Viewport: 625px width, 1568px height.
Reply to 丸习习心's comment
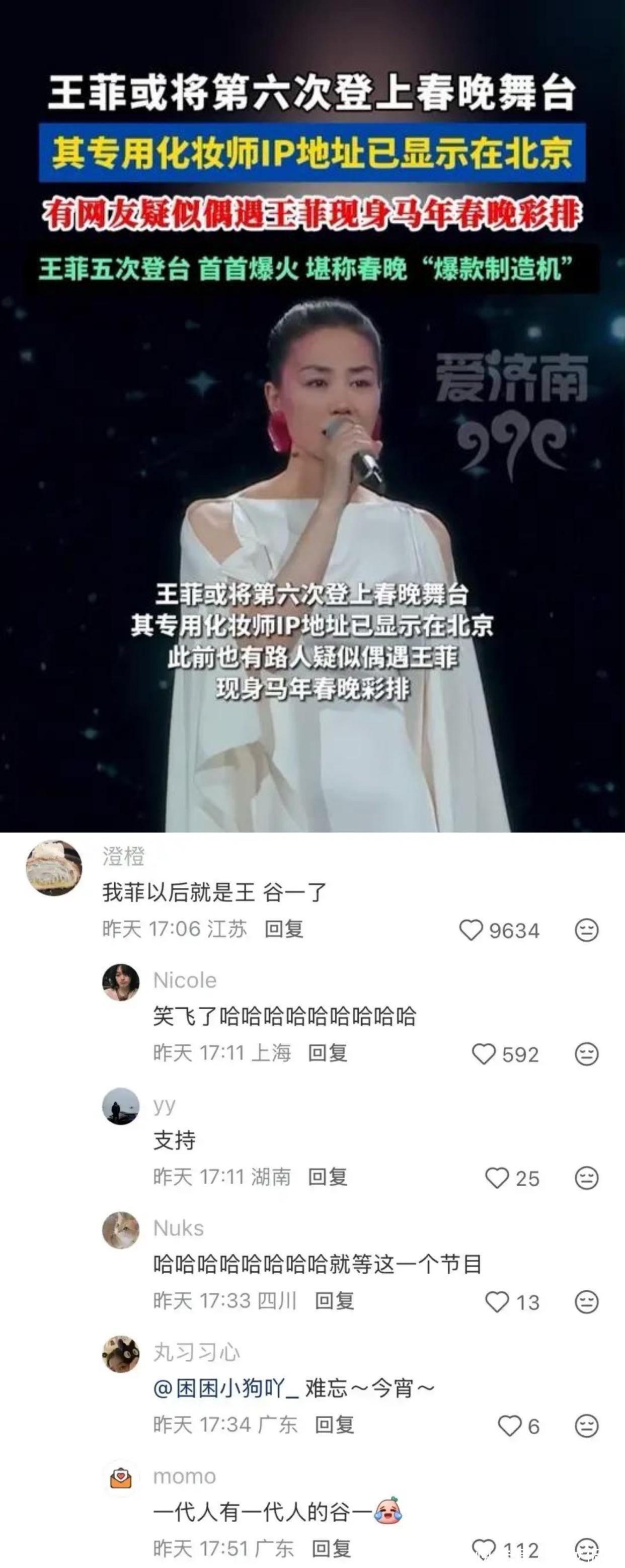coord(335,1424)
